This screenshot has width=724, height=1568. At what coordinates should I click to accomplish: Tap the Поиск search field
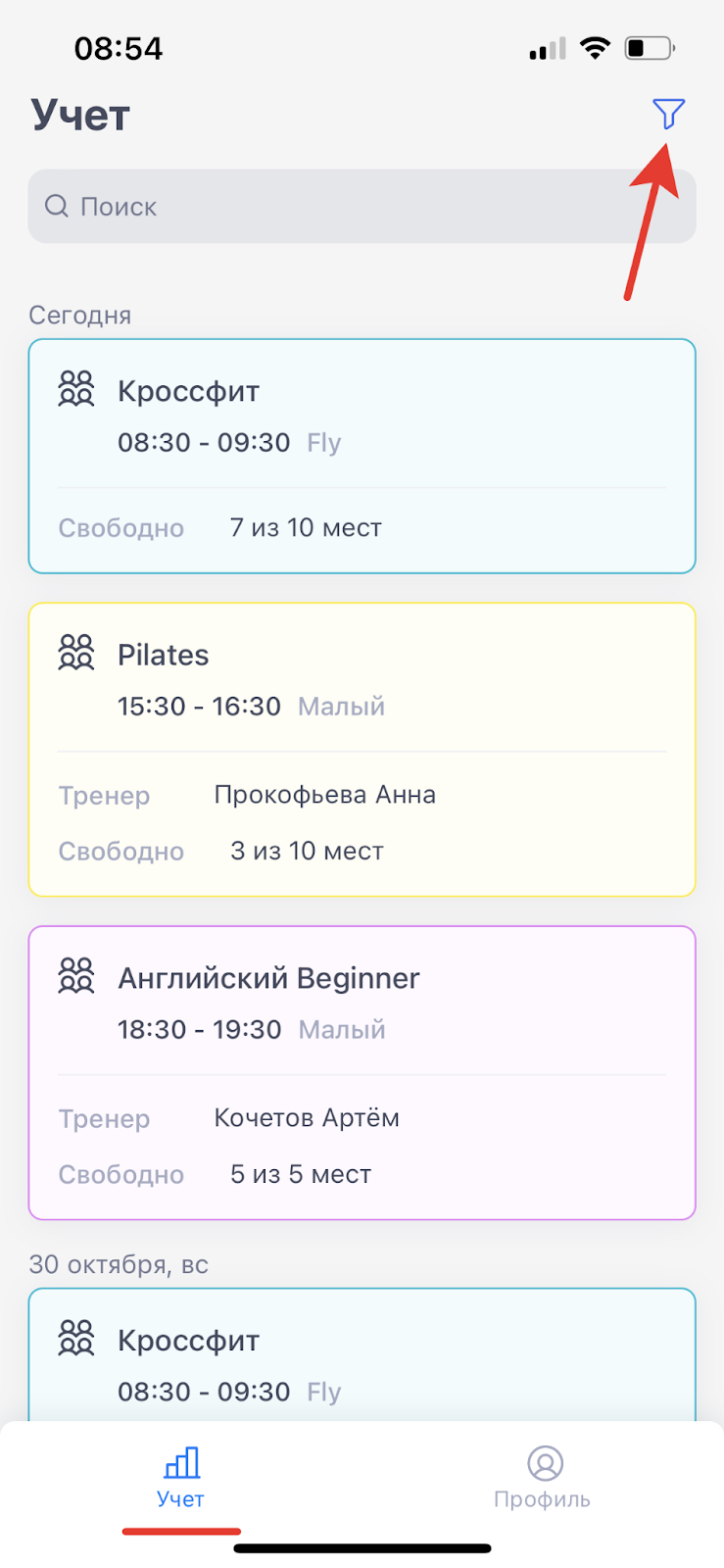[362, 207]
